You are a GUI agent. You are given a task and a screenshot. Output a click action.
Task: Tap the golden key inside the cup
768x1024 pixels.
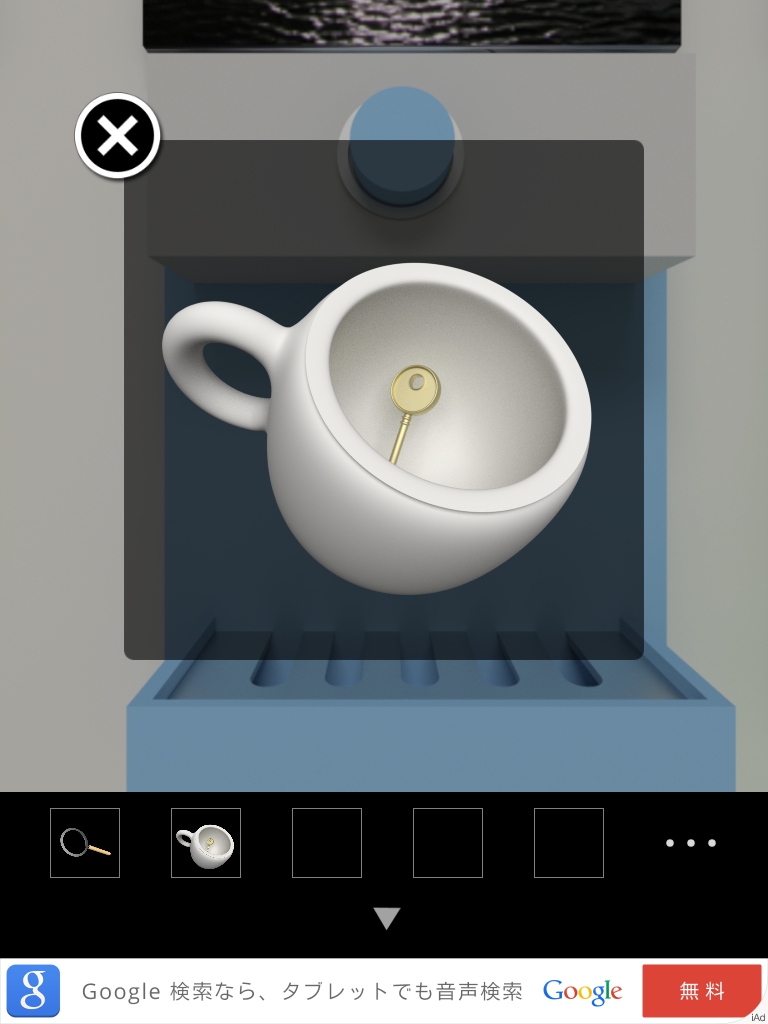[x=410, y=398]
